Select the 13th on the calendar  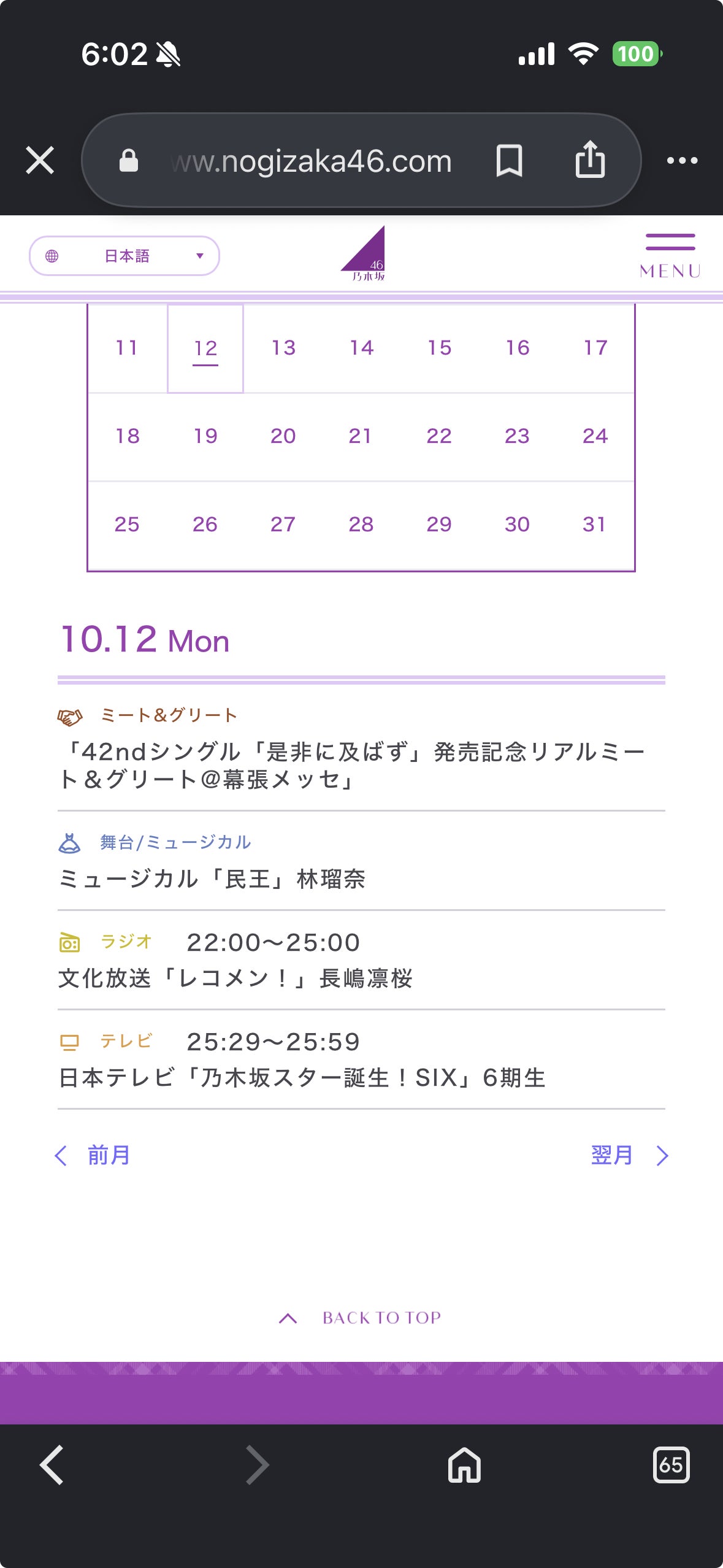coord(283,348)
